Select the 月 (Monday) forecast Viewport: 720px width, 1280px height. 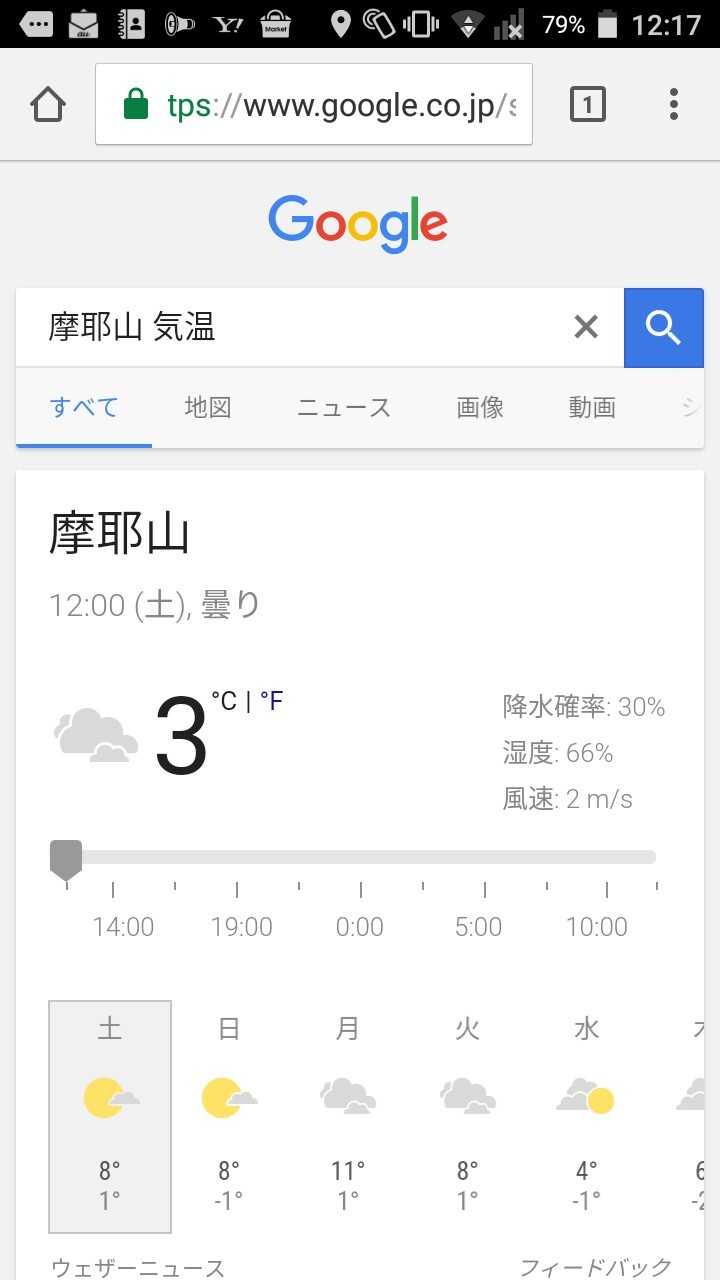(348, 1115)
